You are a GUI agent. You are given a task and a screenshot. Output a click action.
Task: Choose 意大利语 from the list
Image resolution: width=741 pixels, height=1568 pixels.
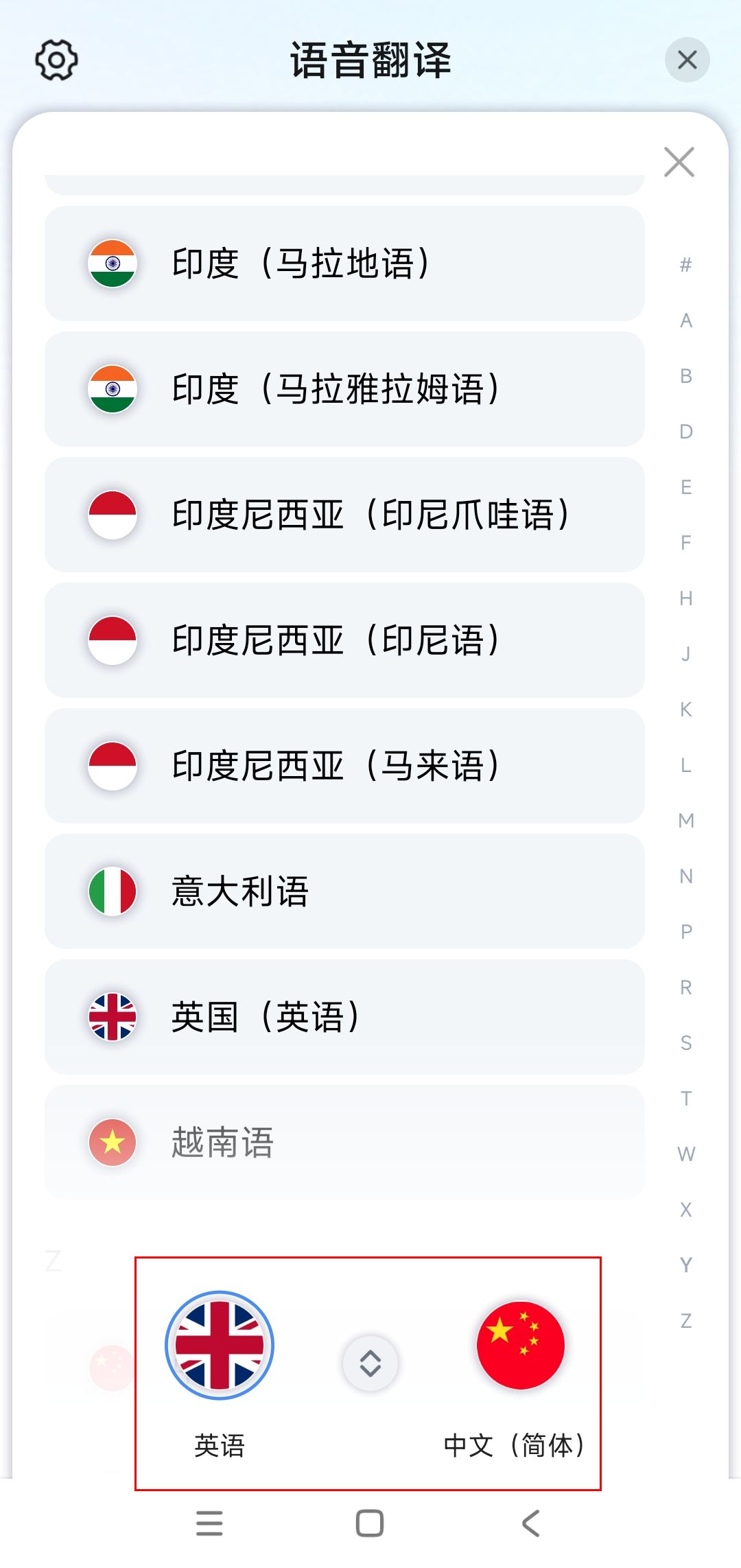344,891
